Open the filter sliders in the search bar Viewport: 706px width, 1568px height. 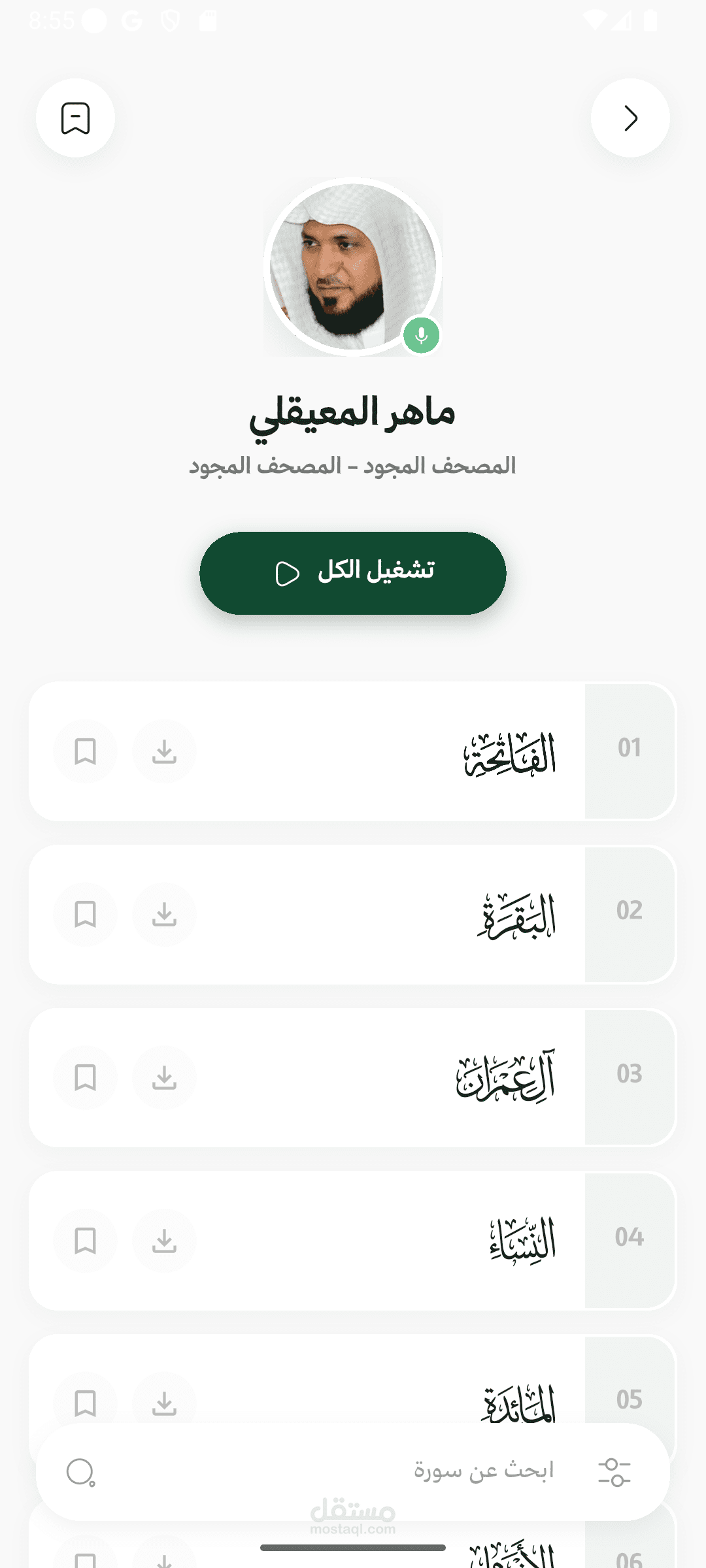(614, 1472)
